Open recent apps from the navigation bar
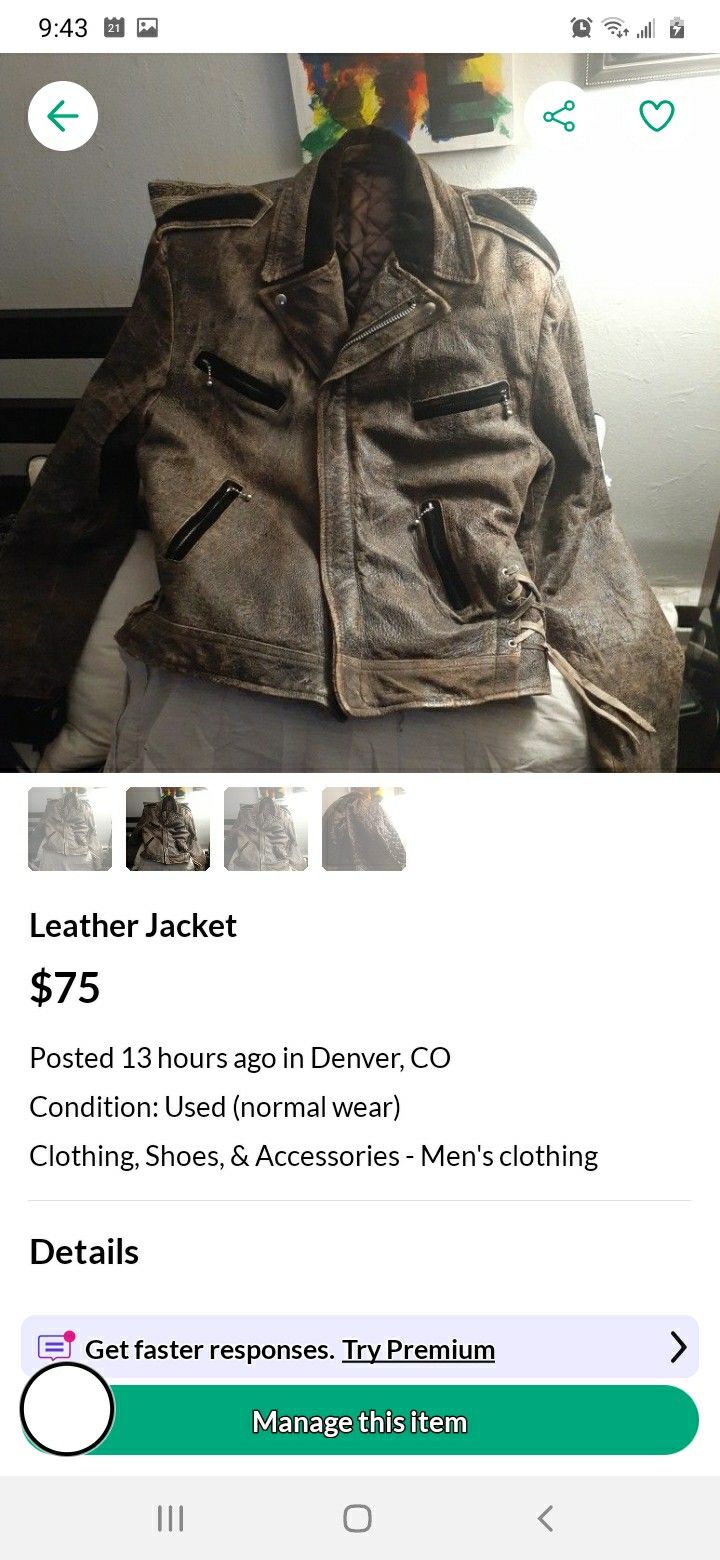 (x=170, y=1517)
